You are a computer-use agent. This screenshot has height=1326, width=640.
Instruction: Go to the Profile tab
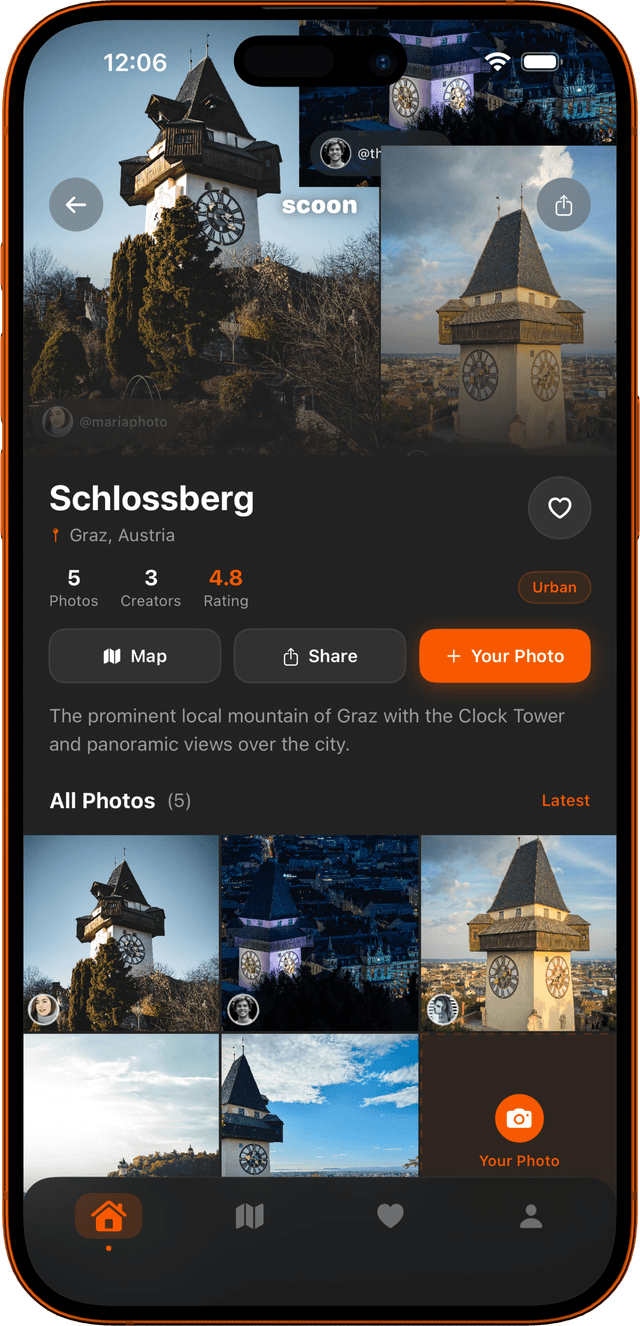pos(531,1216)
